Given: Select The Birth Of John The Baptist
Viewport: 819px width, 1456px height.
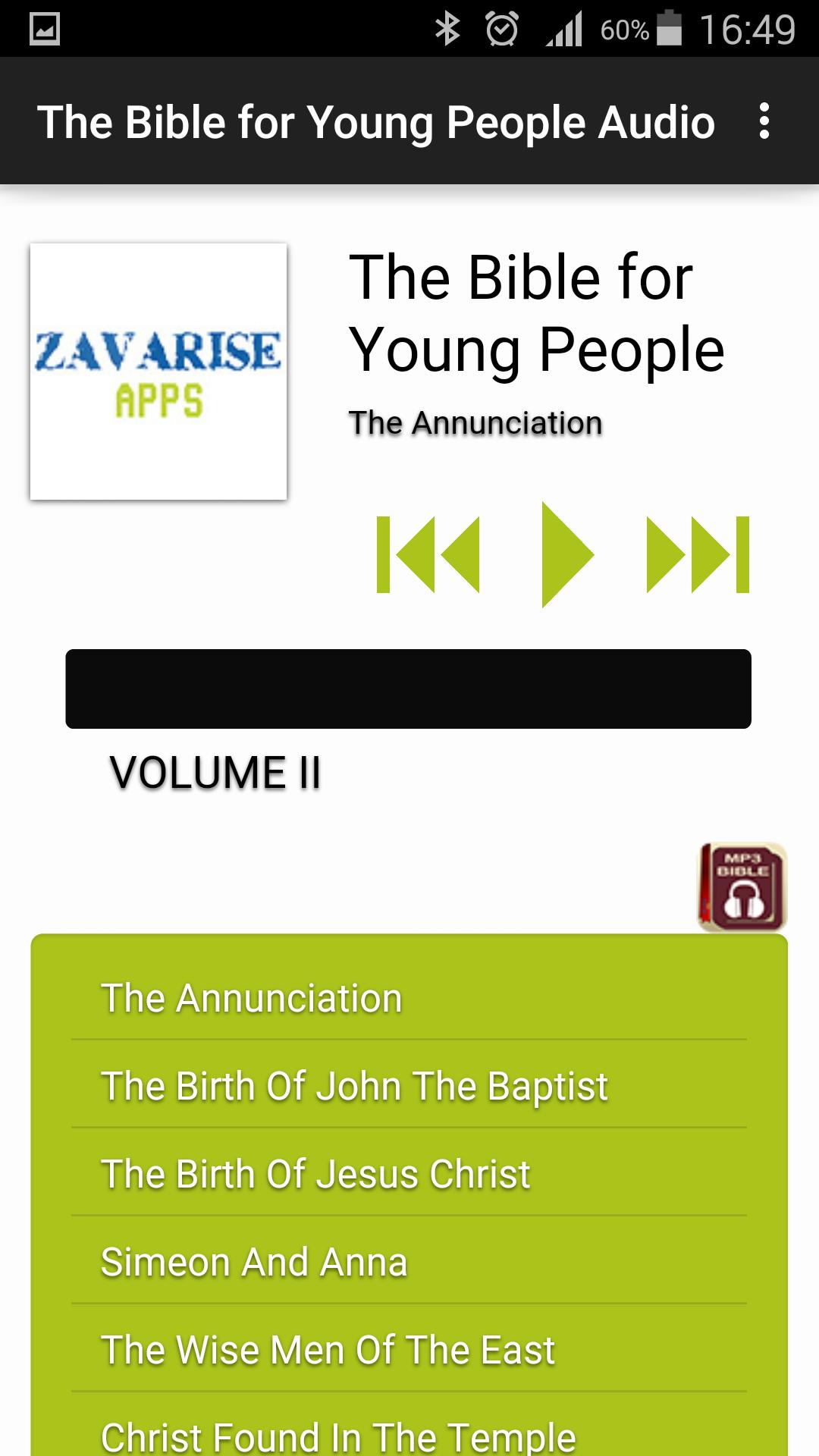Looking at the screenshot, I should [x=409, y=1086].
